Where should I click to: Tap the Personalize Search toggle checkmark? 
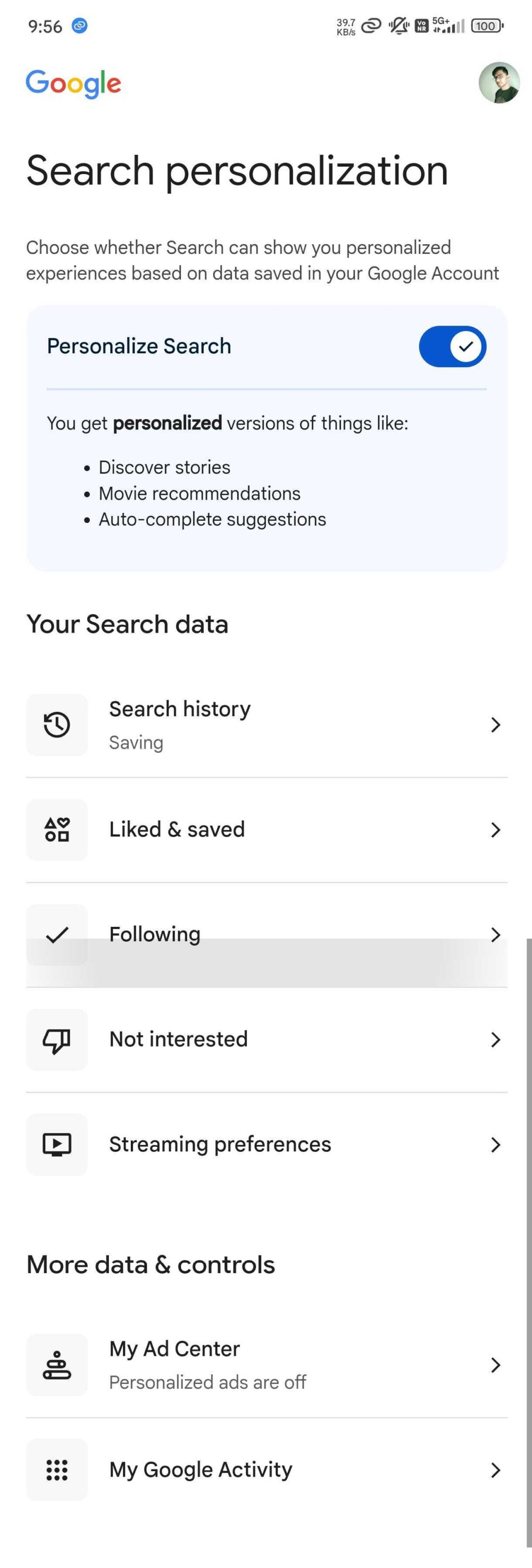tap(465, 346)
